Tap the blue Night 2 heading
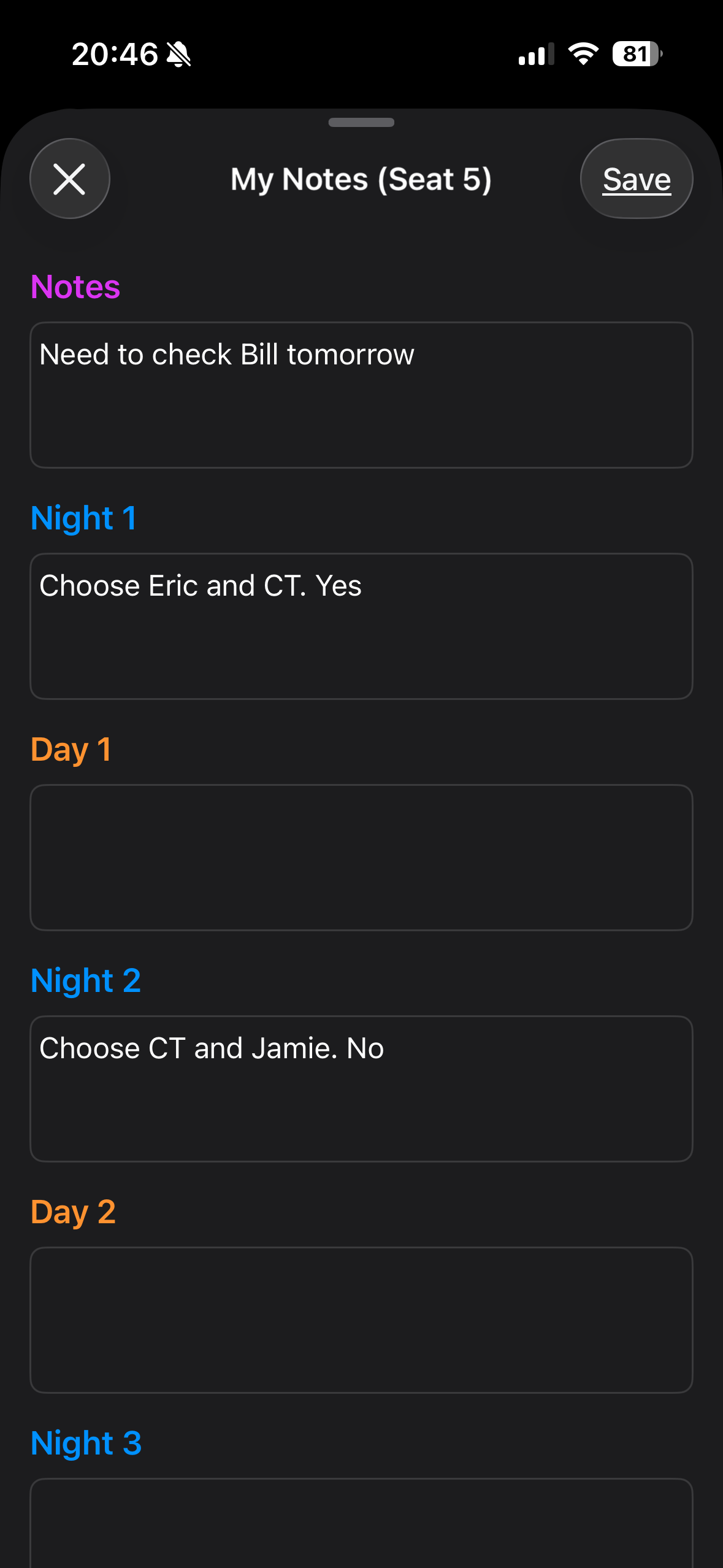This screenshot has width=723, height=1568. (x=85, y=979)
